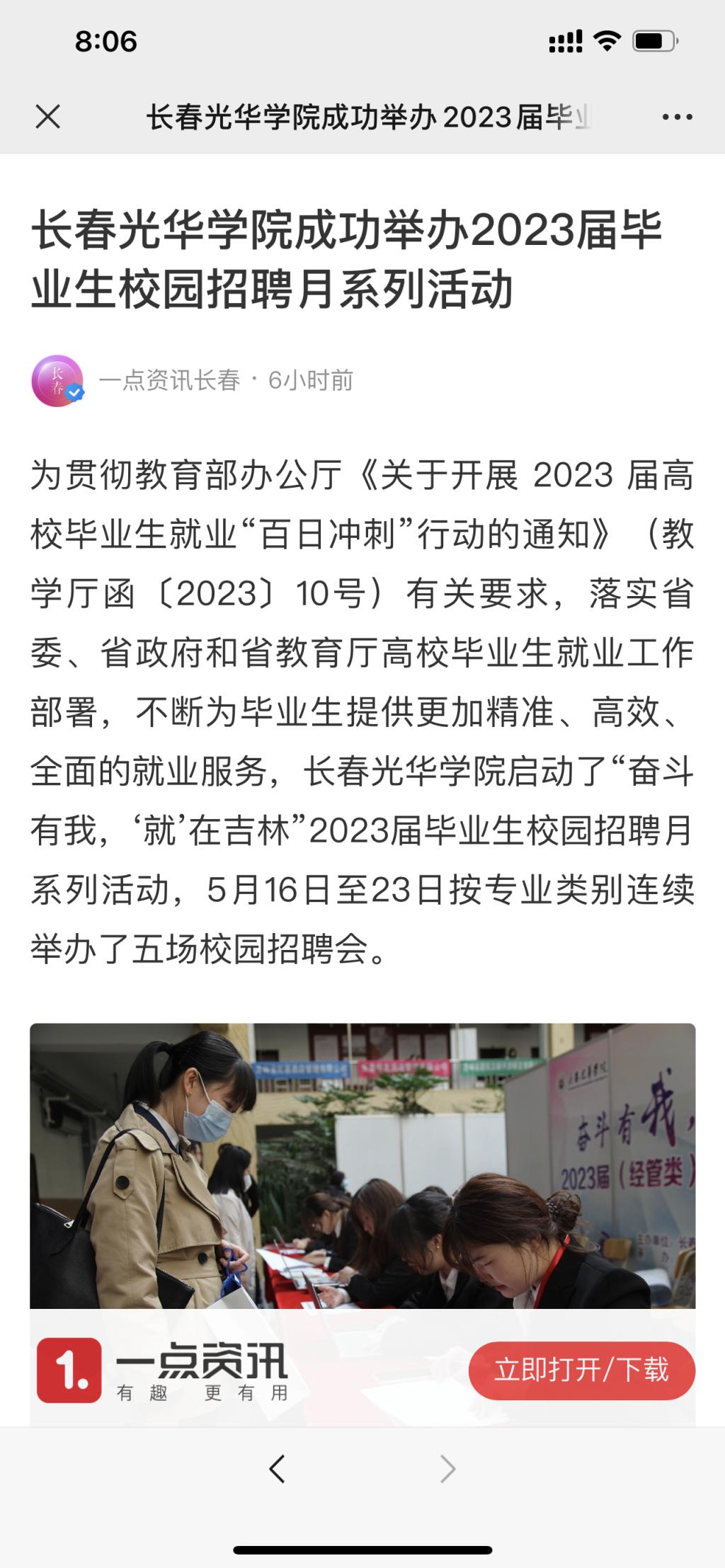This screenshot has width=725, height=1568.
Task: Open the 一点资讯长春 author profile
Action: [170, 381]
